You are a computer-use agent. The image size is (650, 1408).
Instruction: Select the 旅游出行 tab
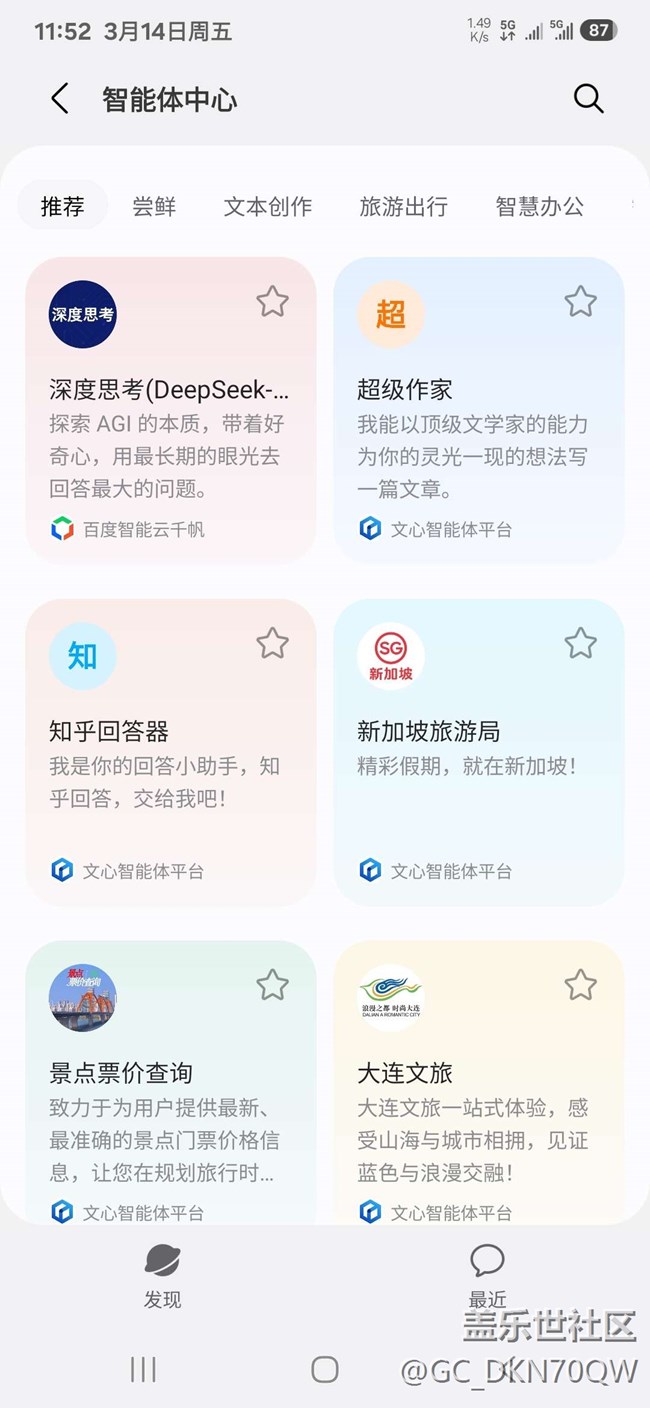[x=403, y=207]
